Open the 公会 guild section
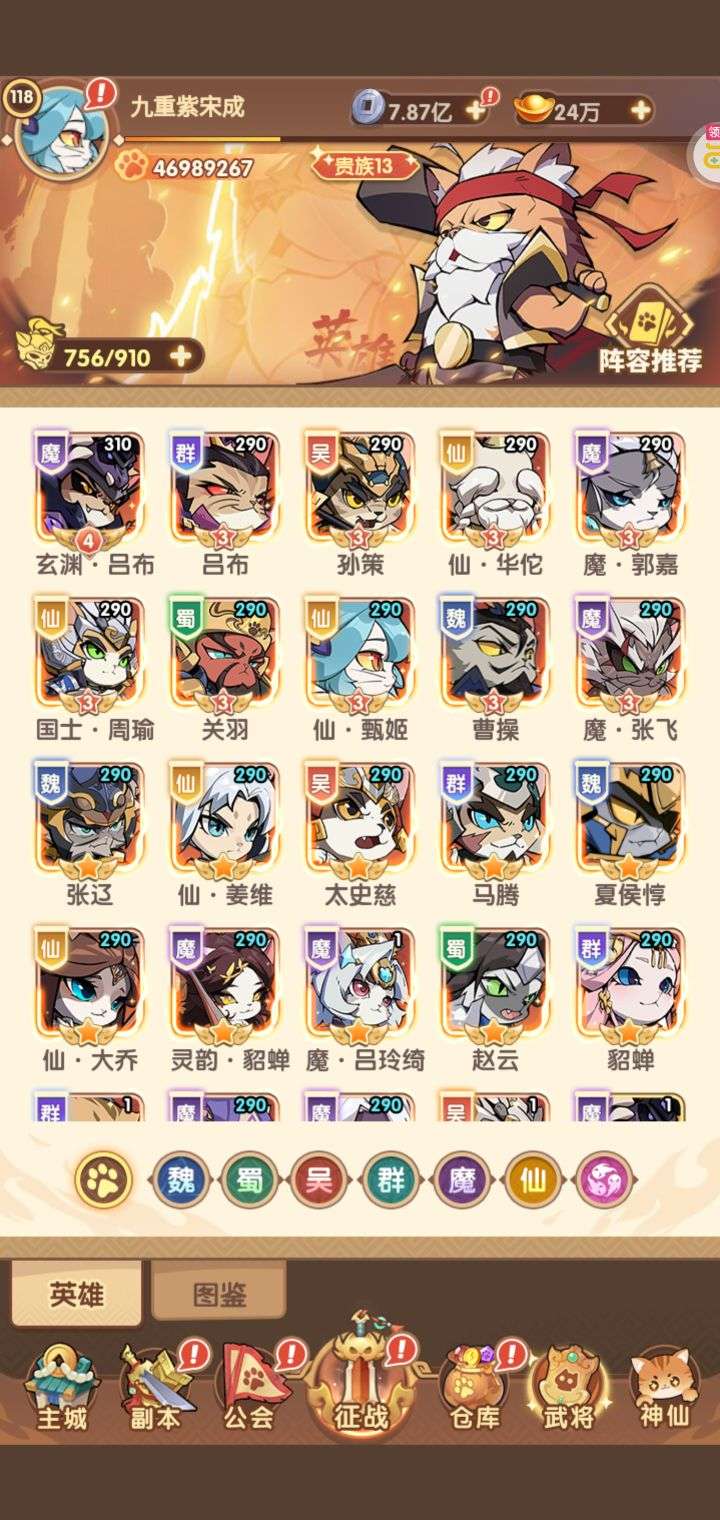The width and height of the screenshot is (720, 1520). pos(250,1388)
